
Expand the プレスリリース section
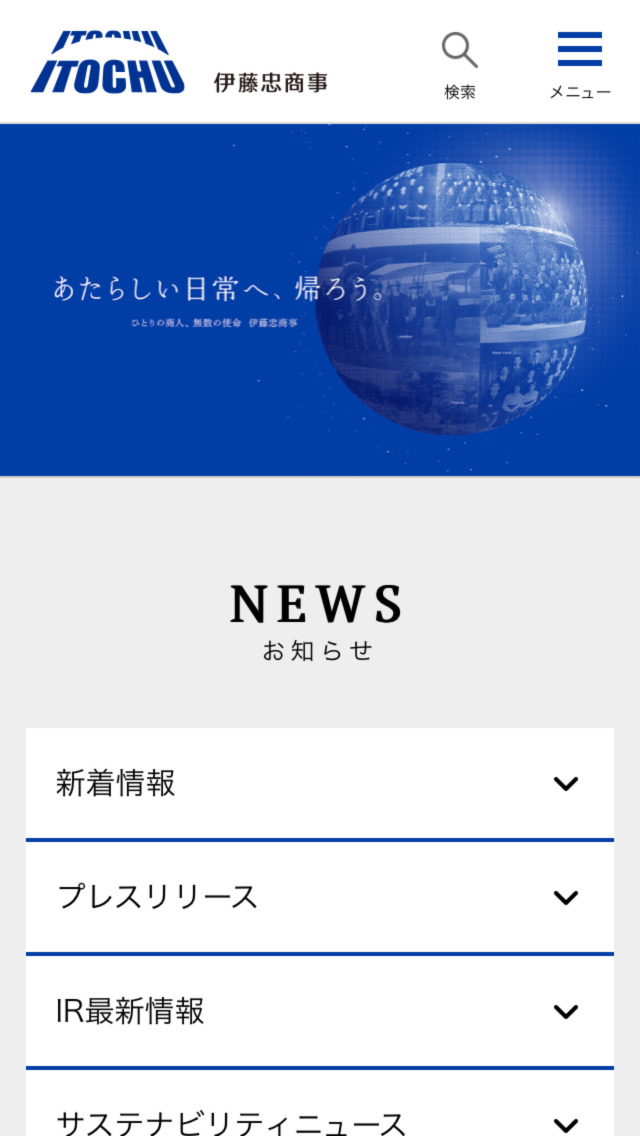pos(320,897)
